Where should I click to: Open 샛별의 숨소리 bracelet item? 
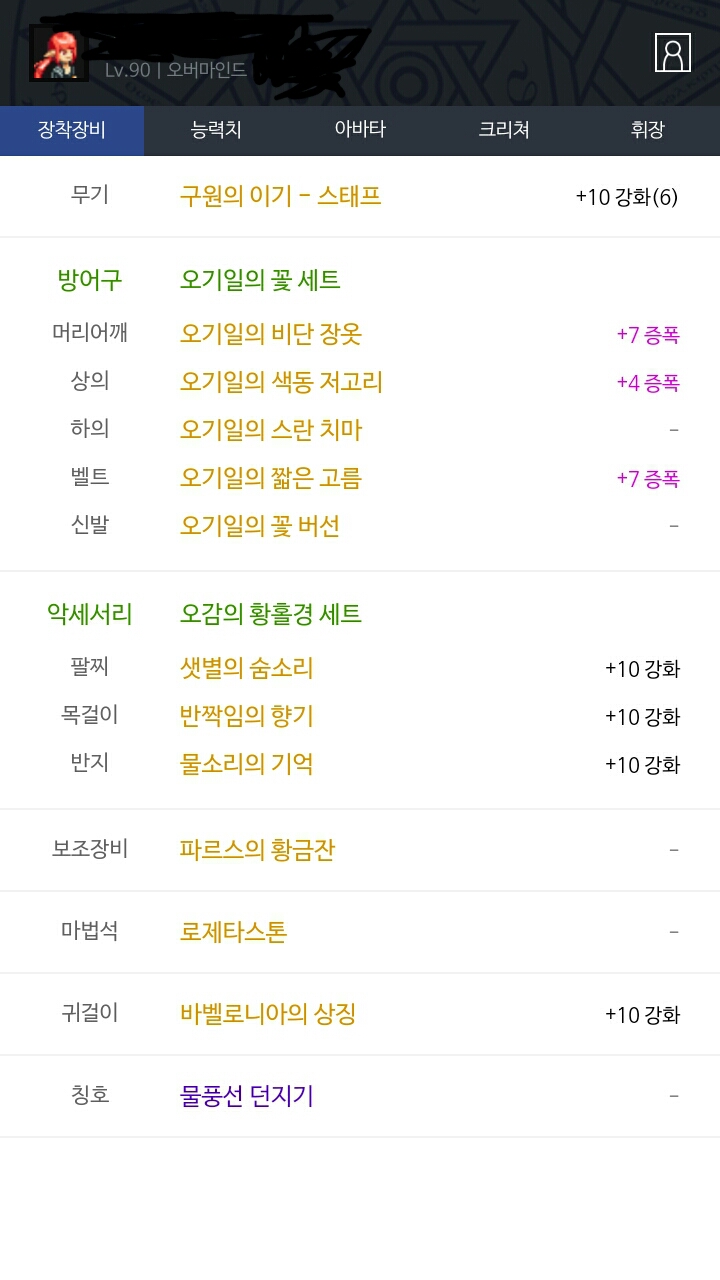[247, 668]
